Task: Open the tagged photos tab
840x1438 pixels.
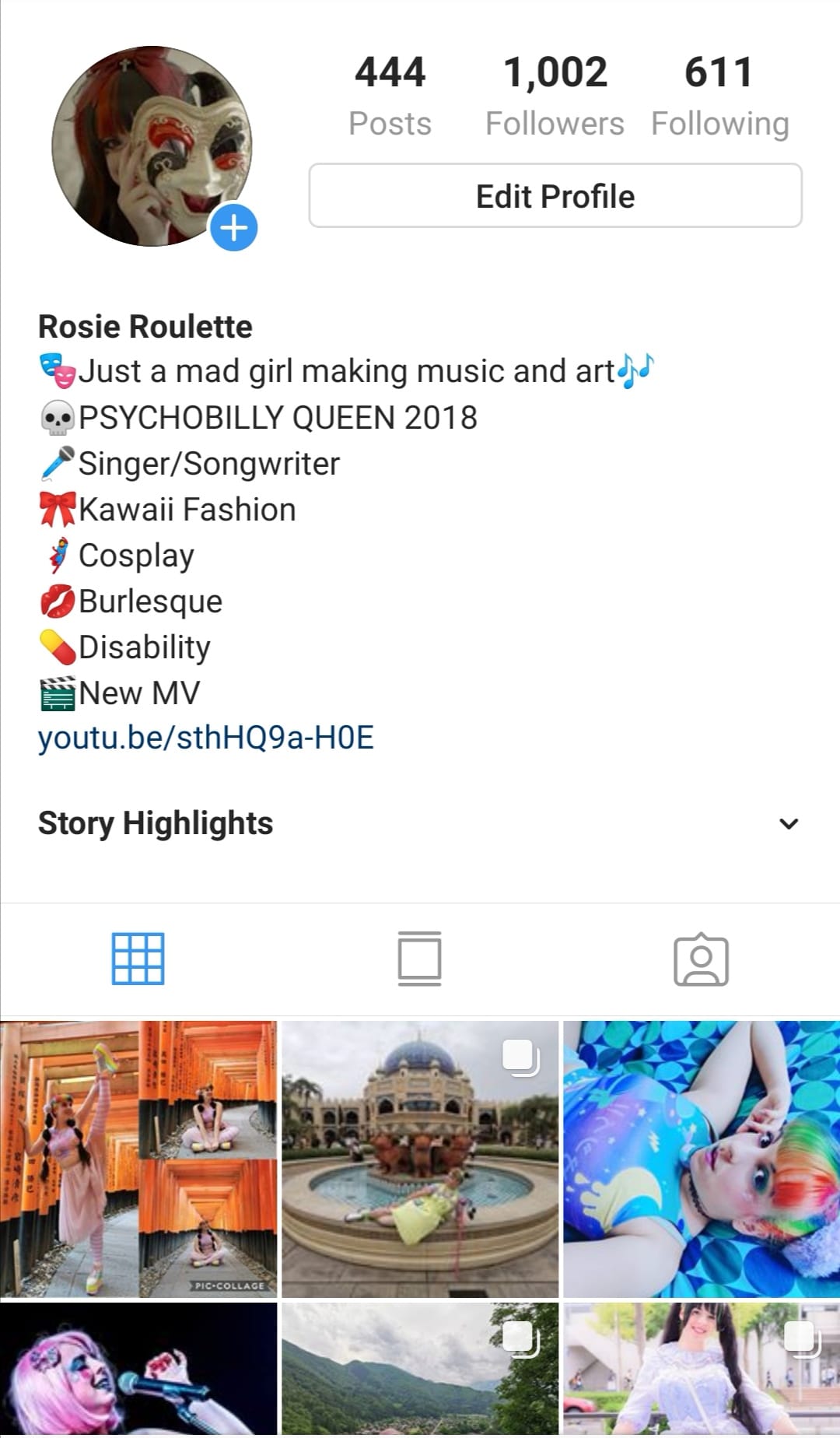Action: 701,959
